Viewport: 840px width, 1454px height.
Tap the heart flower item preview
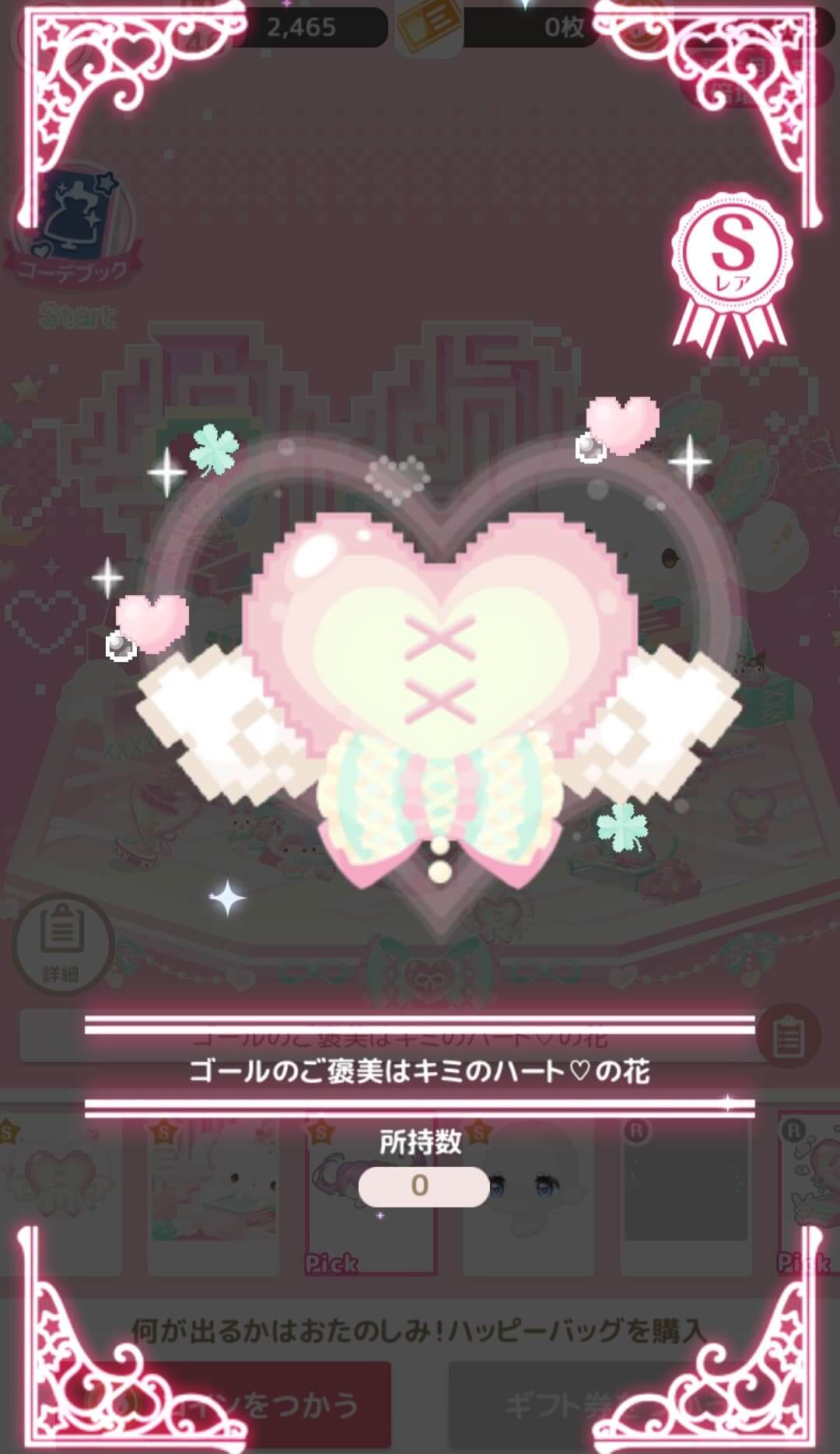coord(439,685)
